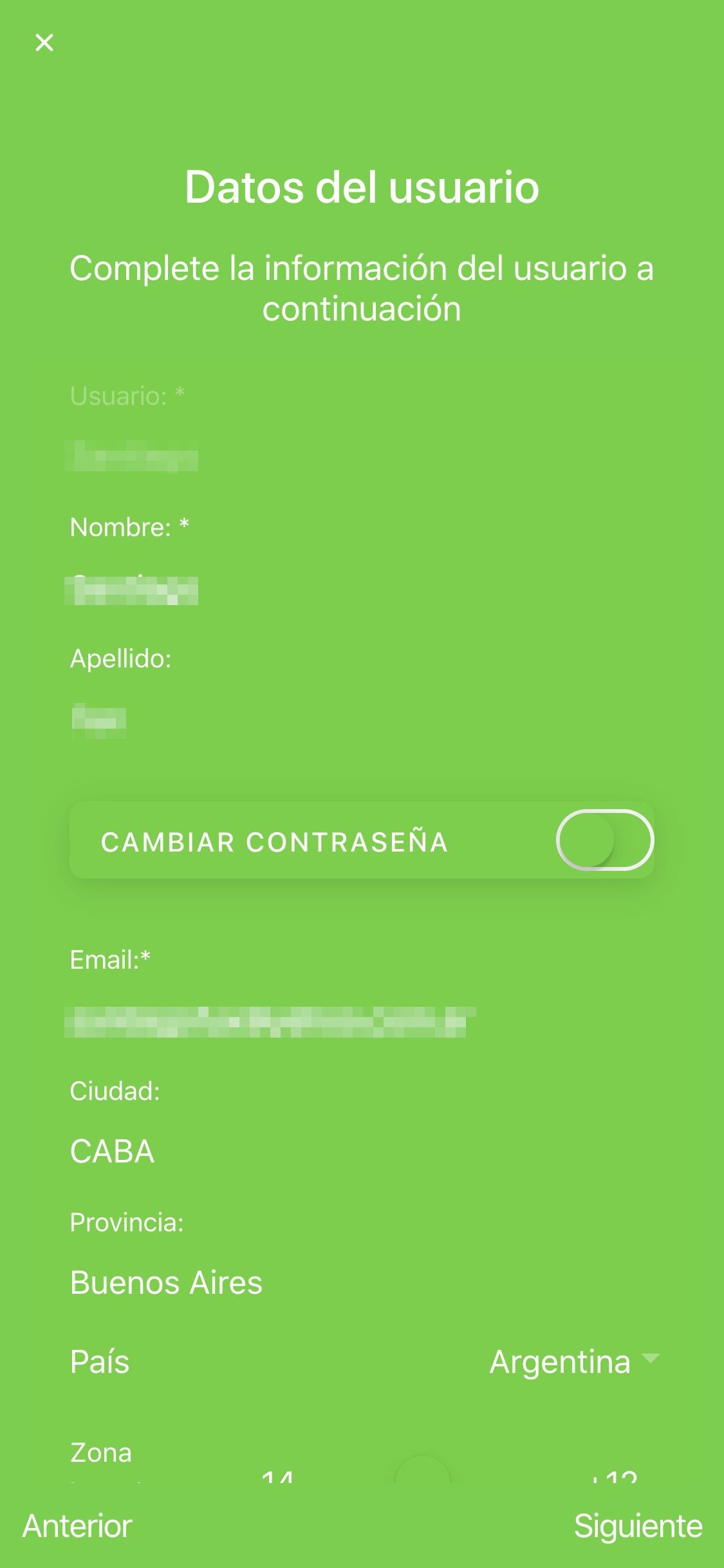This screenshot has height=1568, width=724.
Task: Enable the Cambiar Contraseña switch
Action: pos(605,840)
